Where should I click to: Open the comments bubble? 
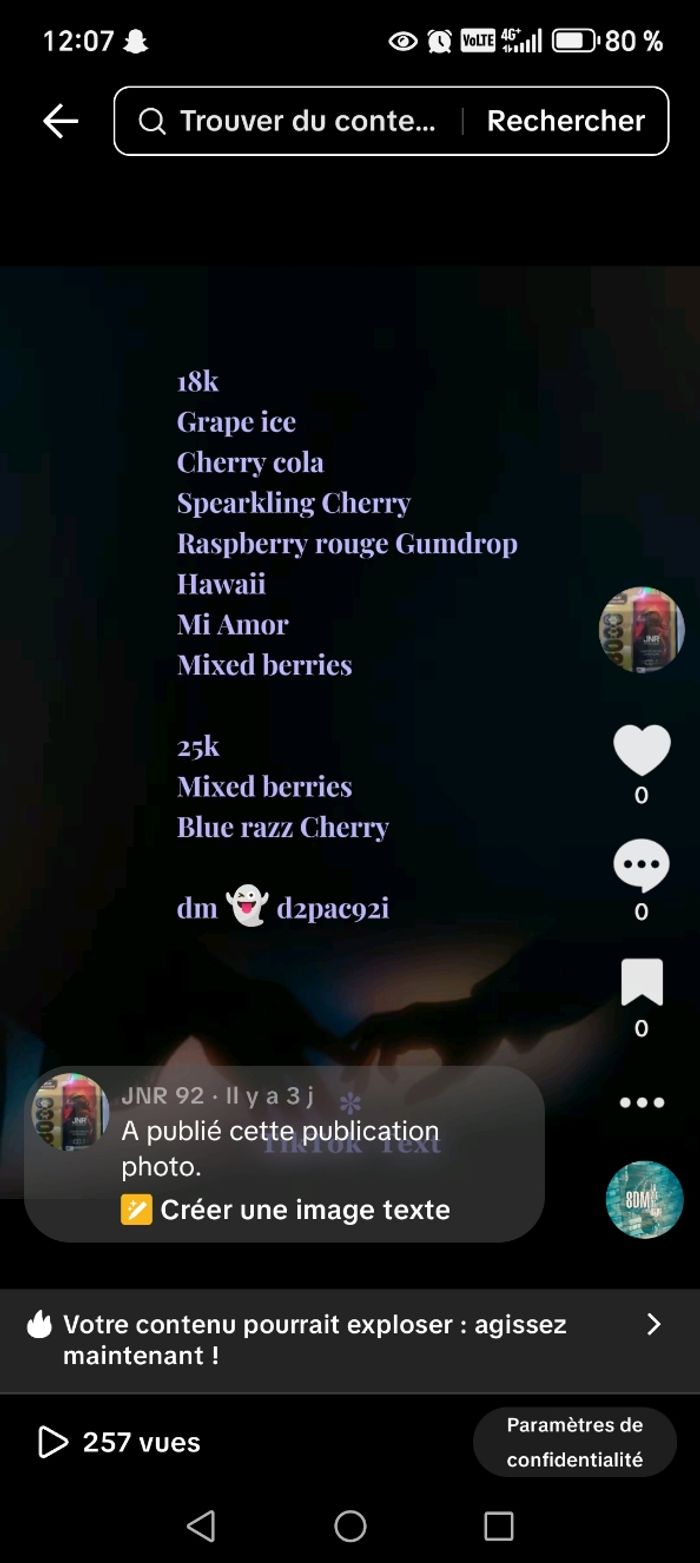tap(641, 865)
